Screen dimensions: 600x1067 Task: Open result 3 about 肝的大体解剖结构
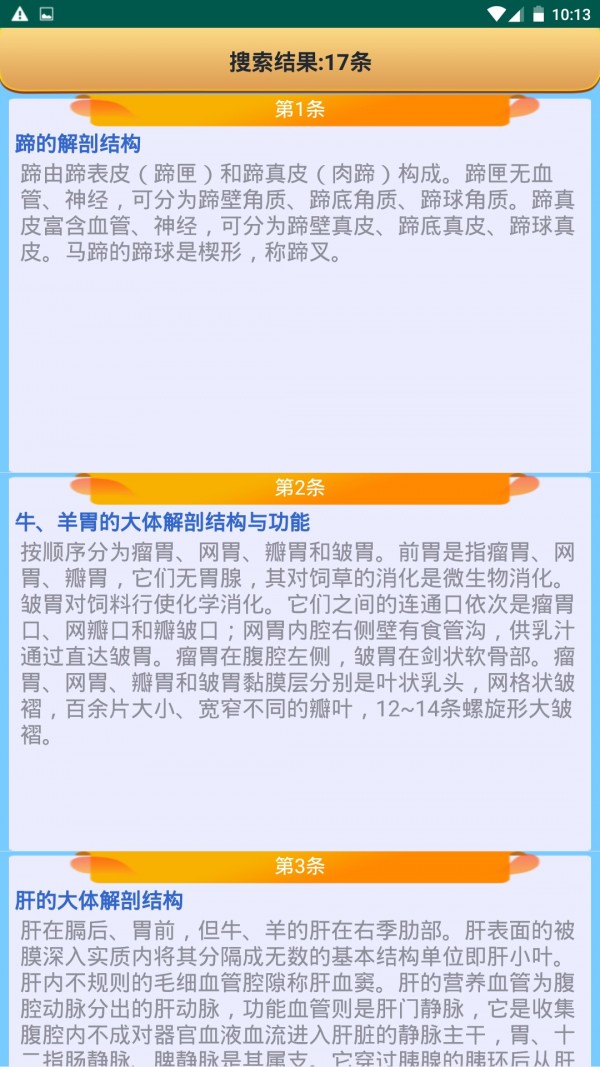(99, 900)
